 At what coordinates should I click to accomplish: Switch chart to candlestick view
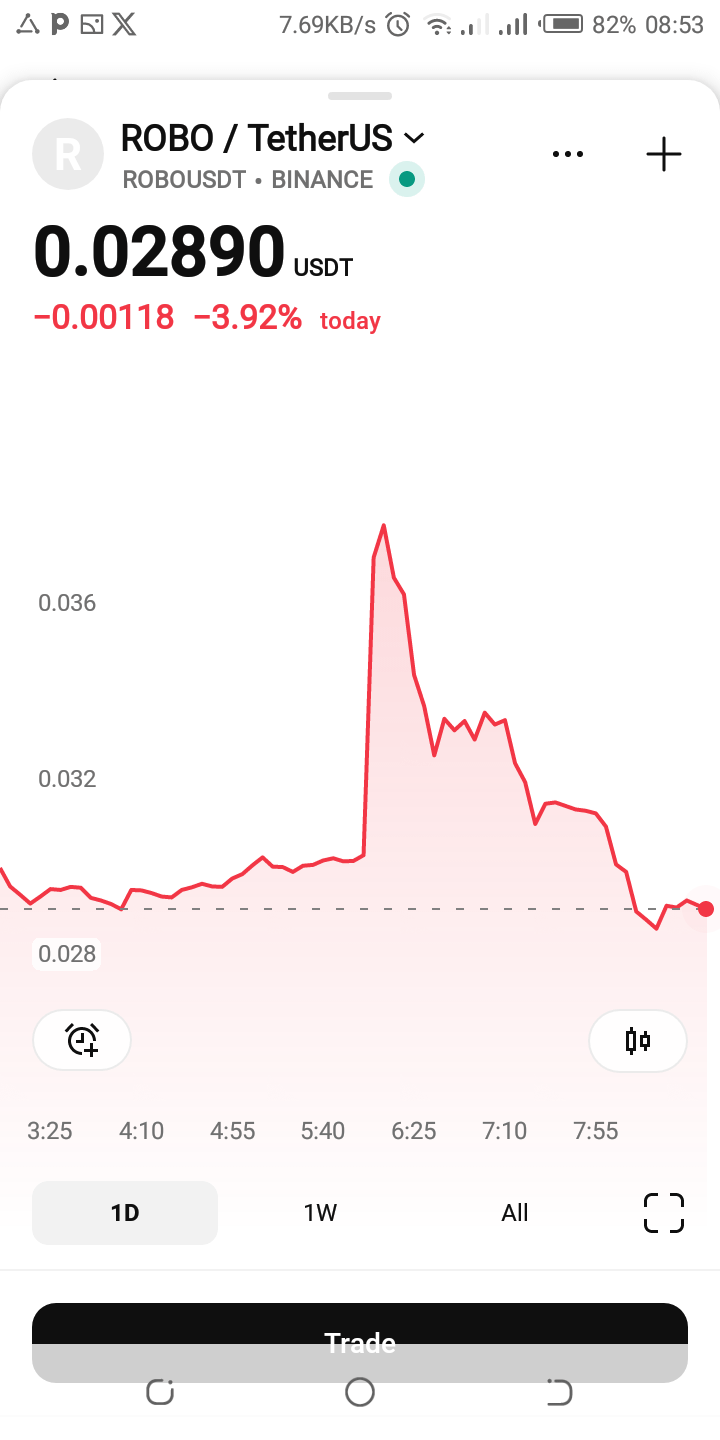point(638,1041)
